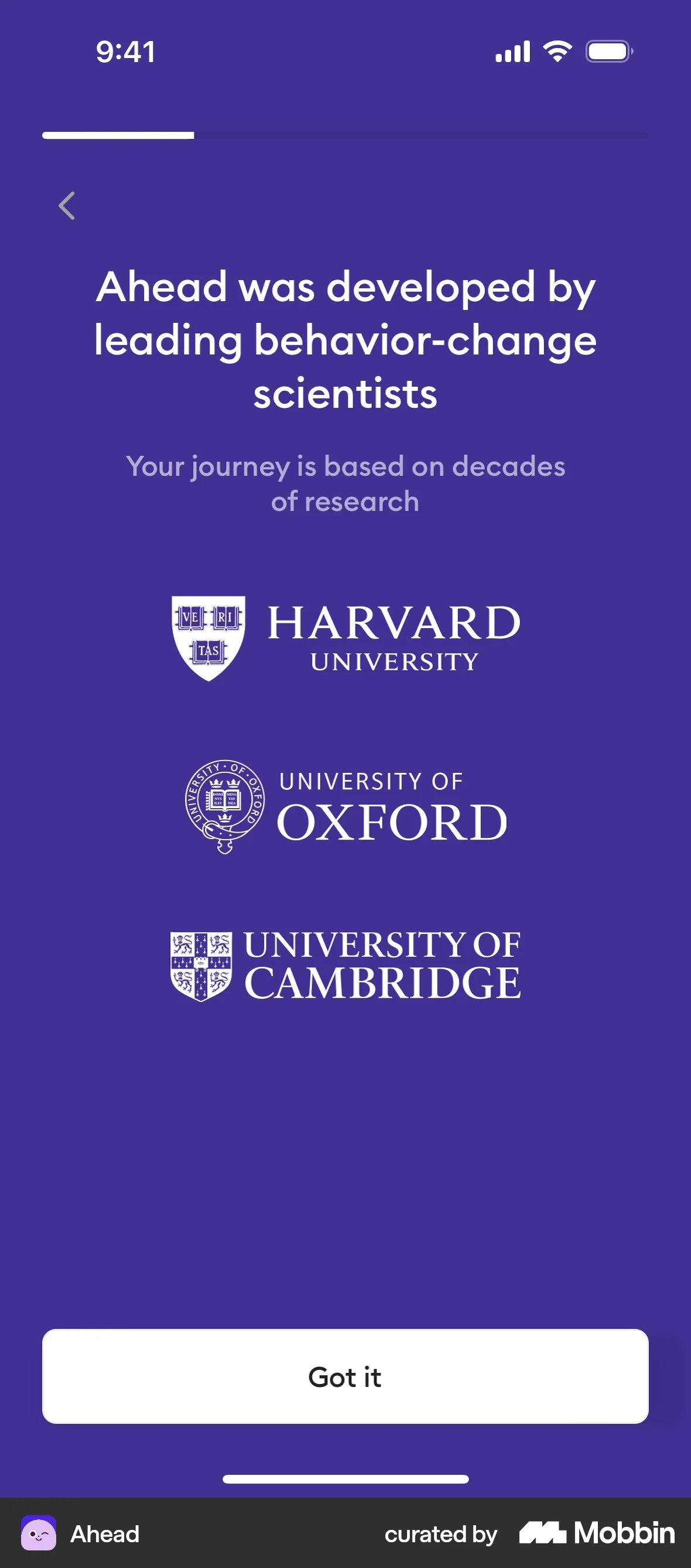Tap the battery indicator
Screen dimensions: 691x1568
(x=608, y=51)
